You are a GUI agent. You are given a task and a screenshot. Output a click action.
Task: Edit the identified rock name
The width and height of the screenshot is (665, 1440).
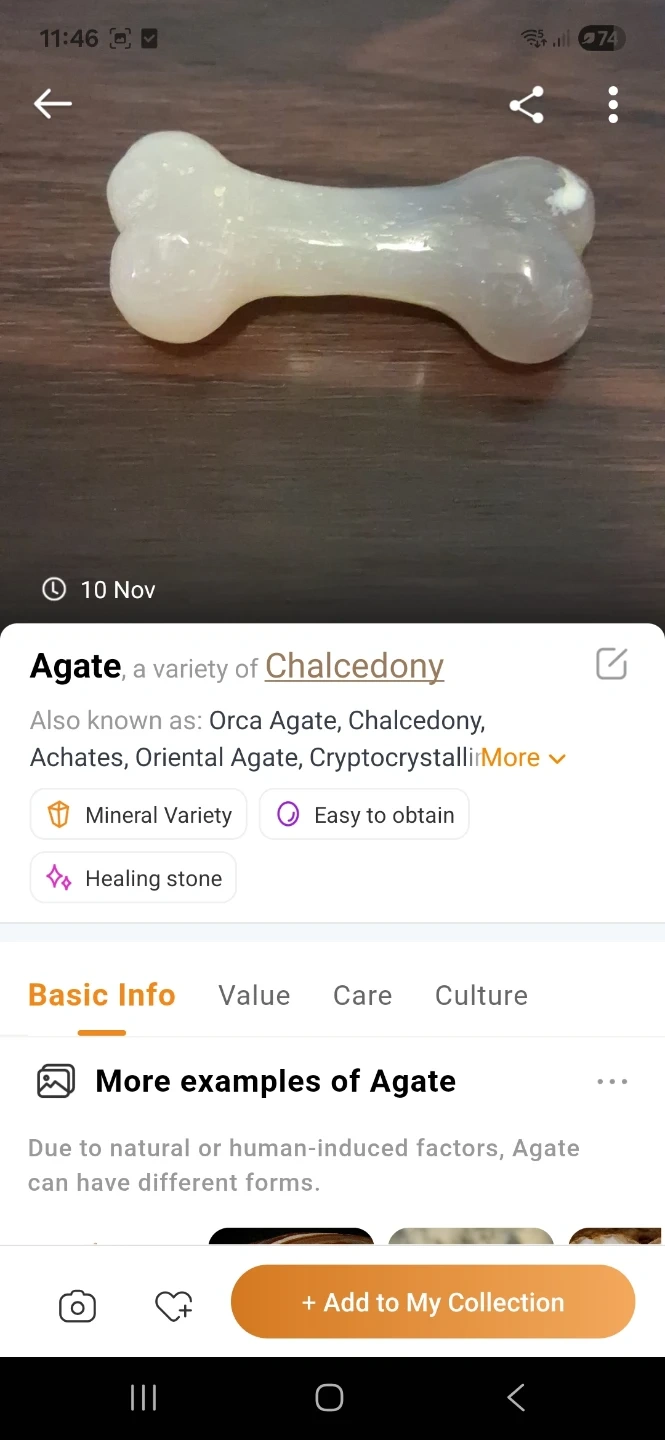(x=611, y=663)
